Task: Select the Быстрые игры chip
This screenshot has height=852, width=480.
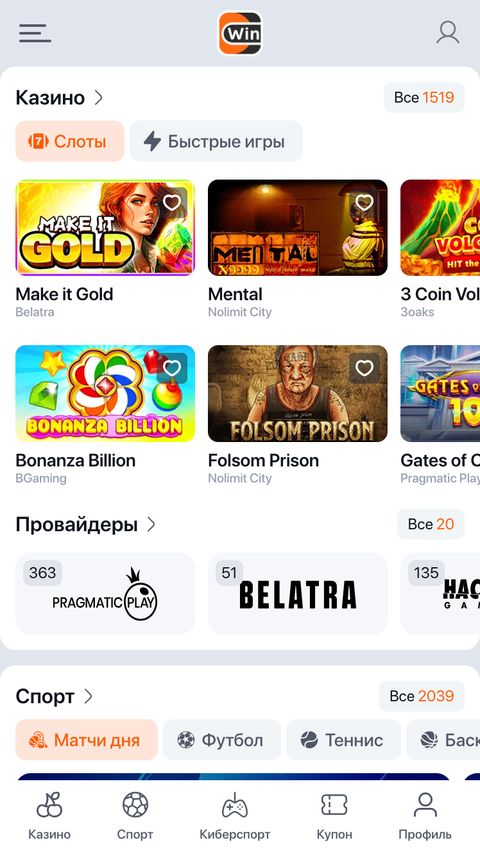Action: pyautogui.click(x=216, y=142)
